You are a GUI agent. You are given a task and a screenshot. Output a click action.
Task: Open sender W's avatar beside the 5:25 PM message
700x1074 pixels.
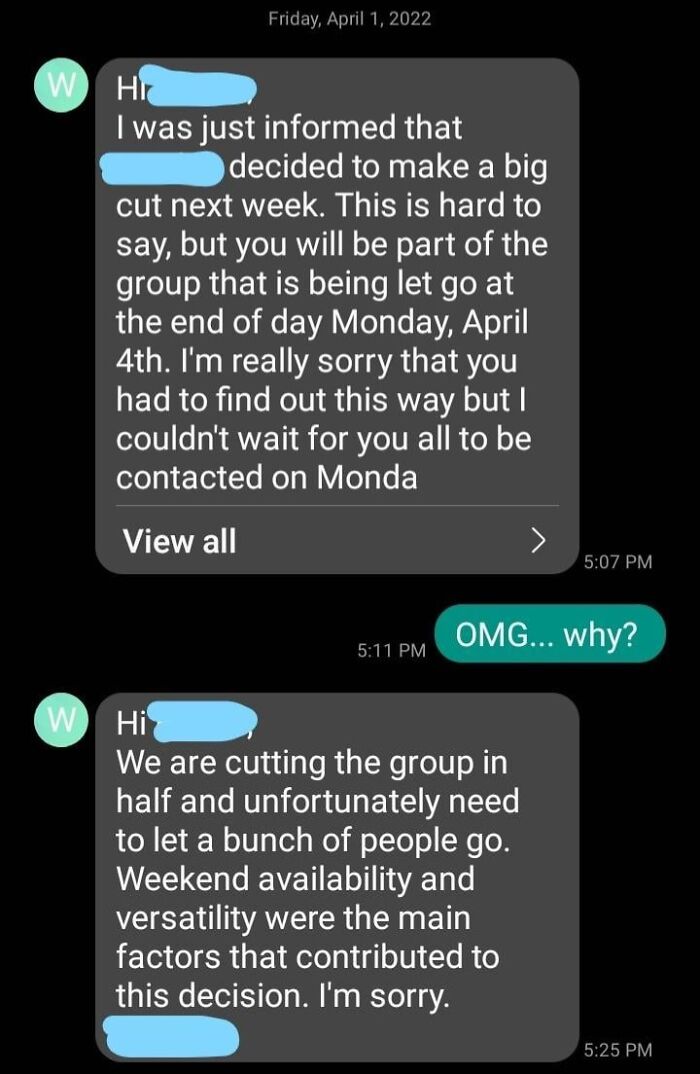coord(58,721)
